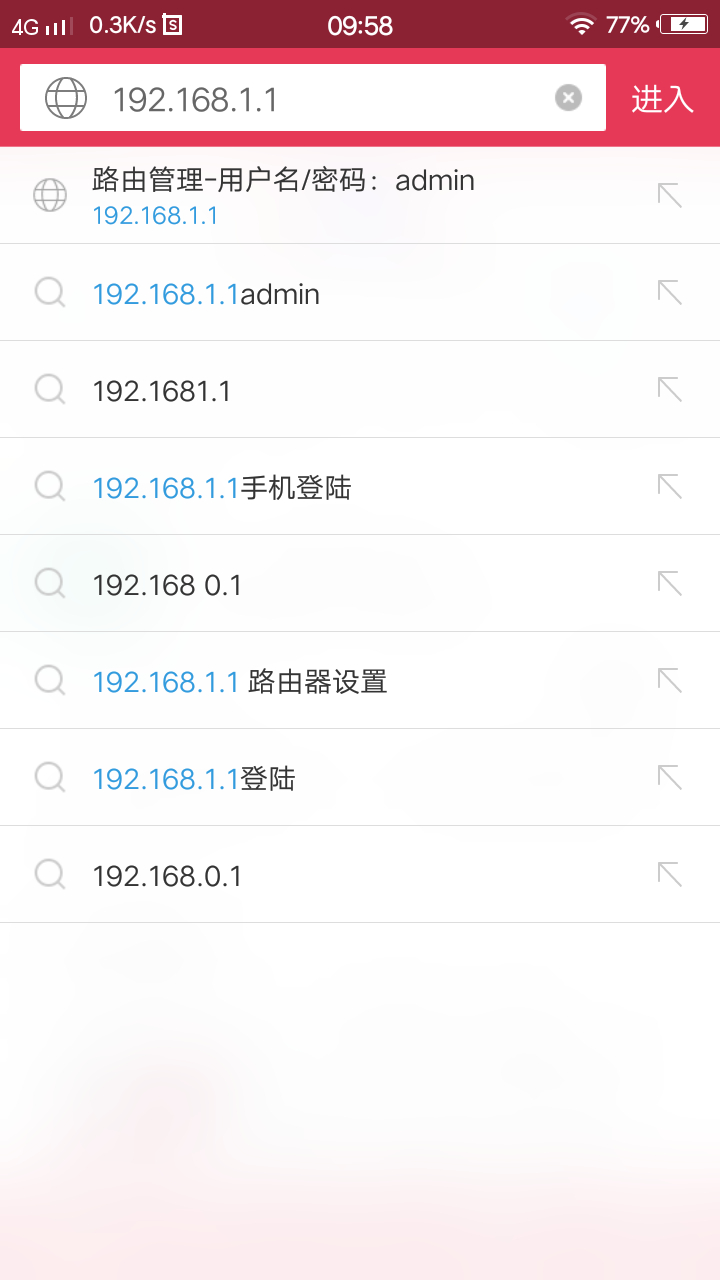Fill the address bar with 192.168.1.1admin using its arrow
This screenshot has height=1280, width=720.
tap(669, 292)
